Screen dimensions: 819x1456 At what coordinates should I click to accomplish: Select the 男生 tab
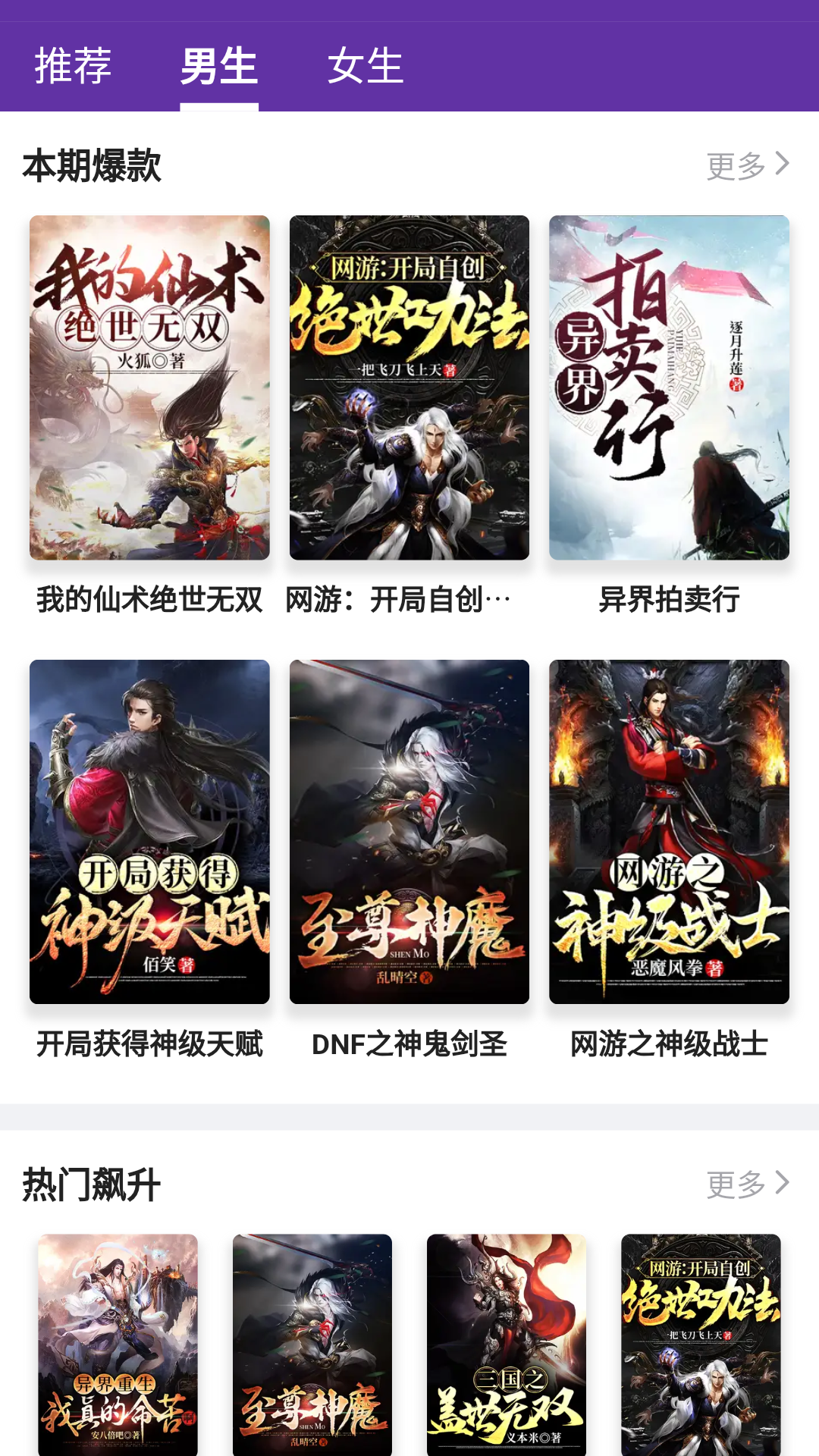pos(219,66)
